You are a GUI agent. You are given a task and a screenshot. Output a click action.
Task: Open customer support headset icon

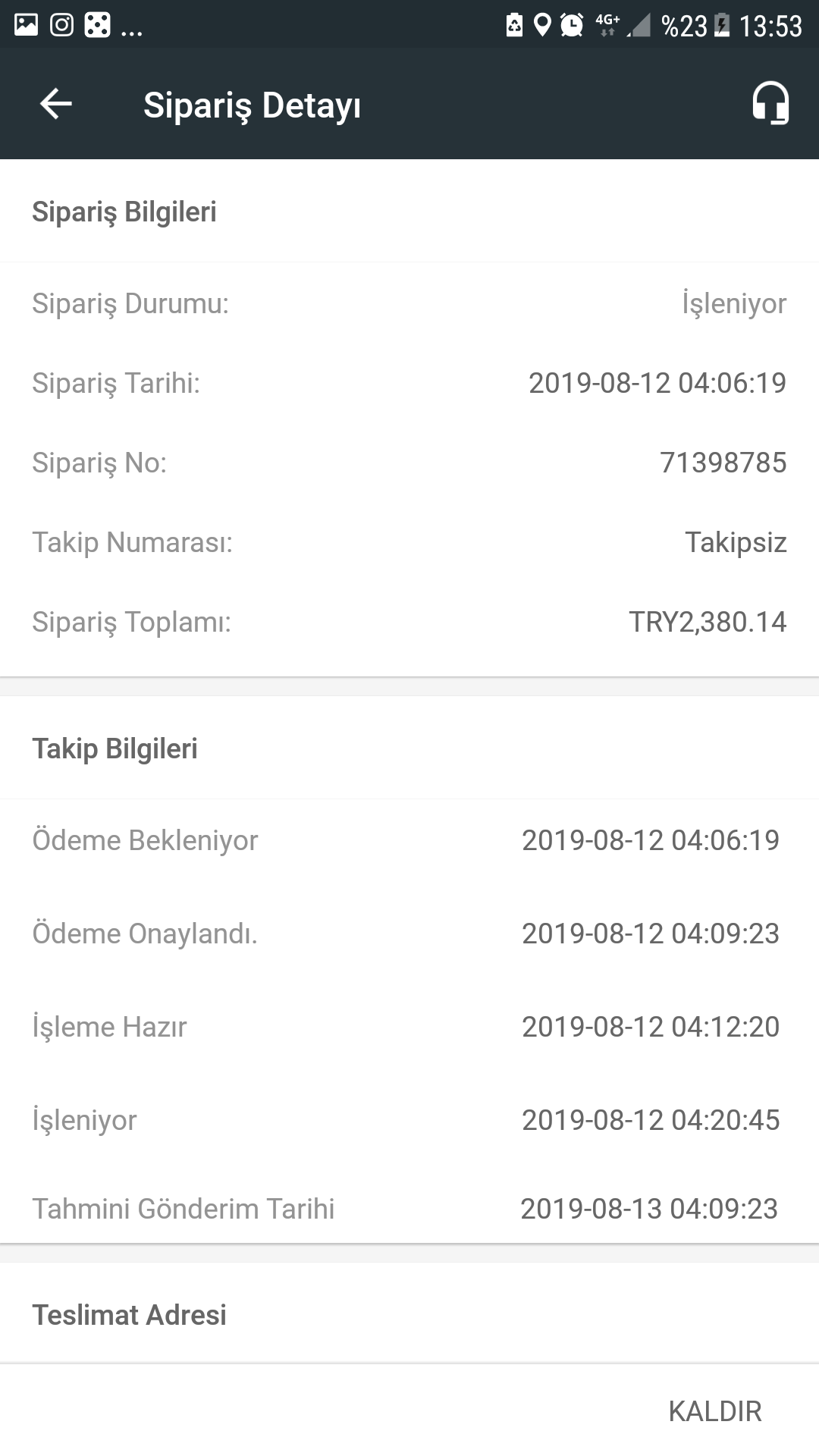(770, 103)
